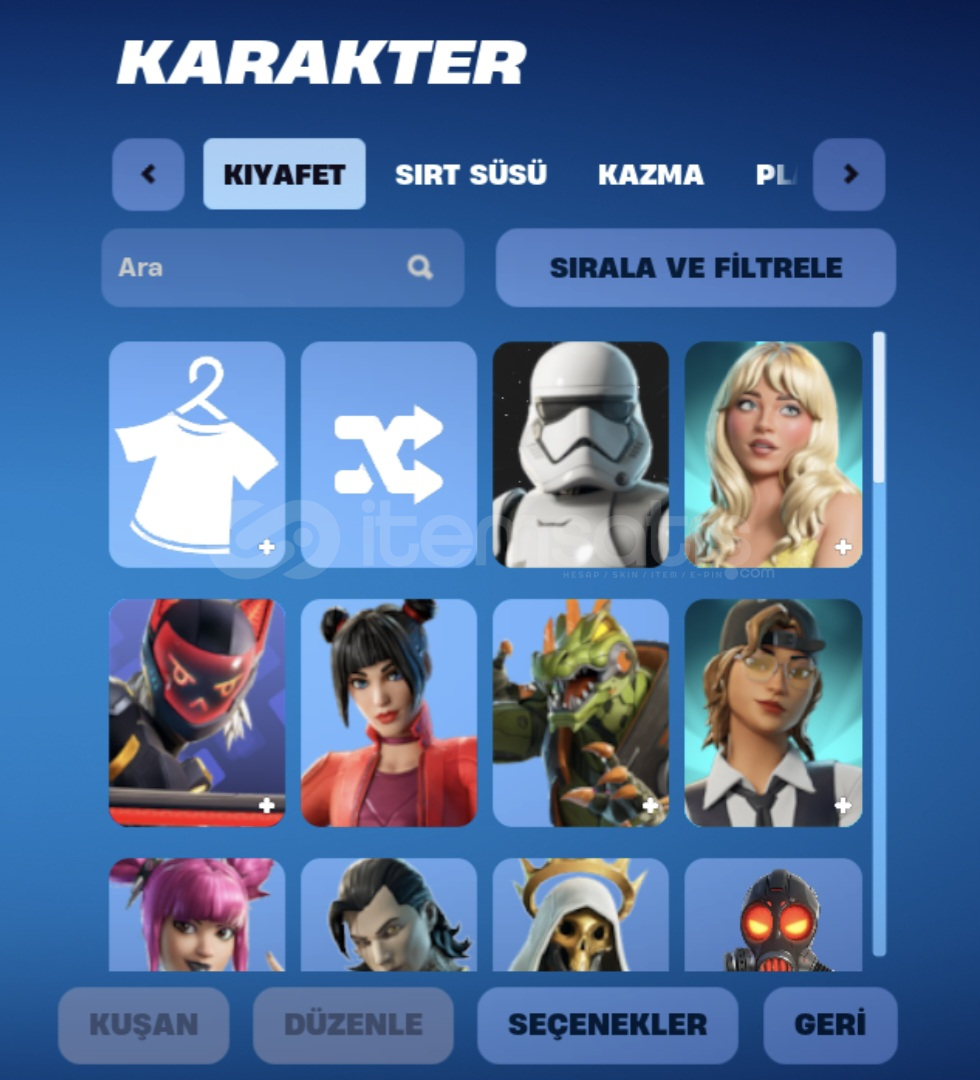Pick the outfit with backwards cap and glasses
980x1080 pixels.
(x=772, y=712)
